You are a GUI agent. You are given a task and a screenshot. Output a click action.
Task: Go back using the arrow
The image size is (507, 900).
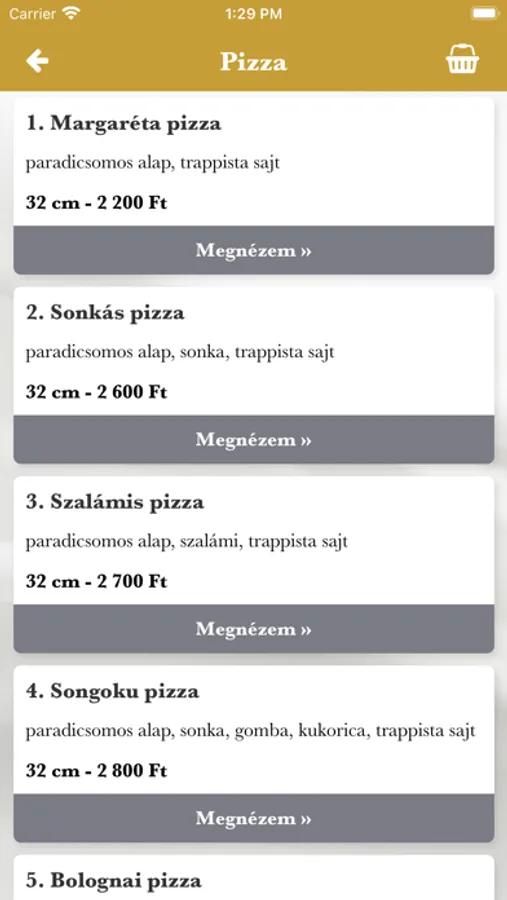[x=37, y=61]
